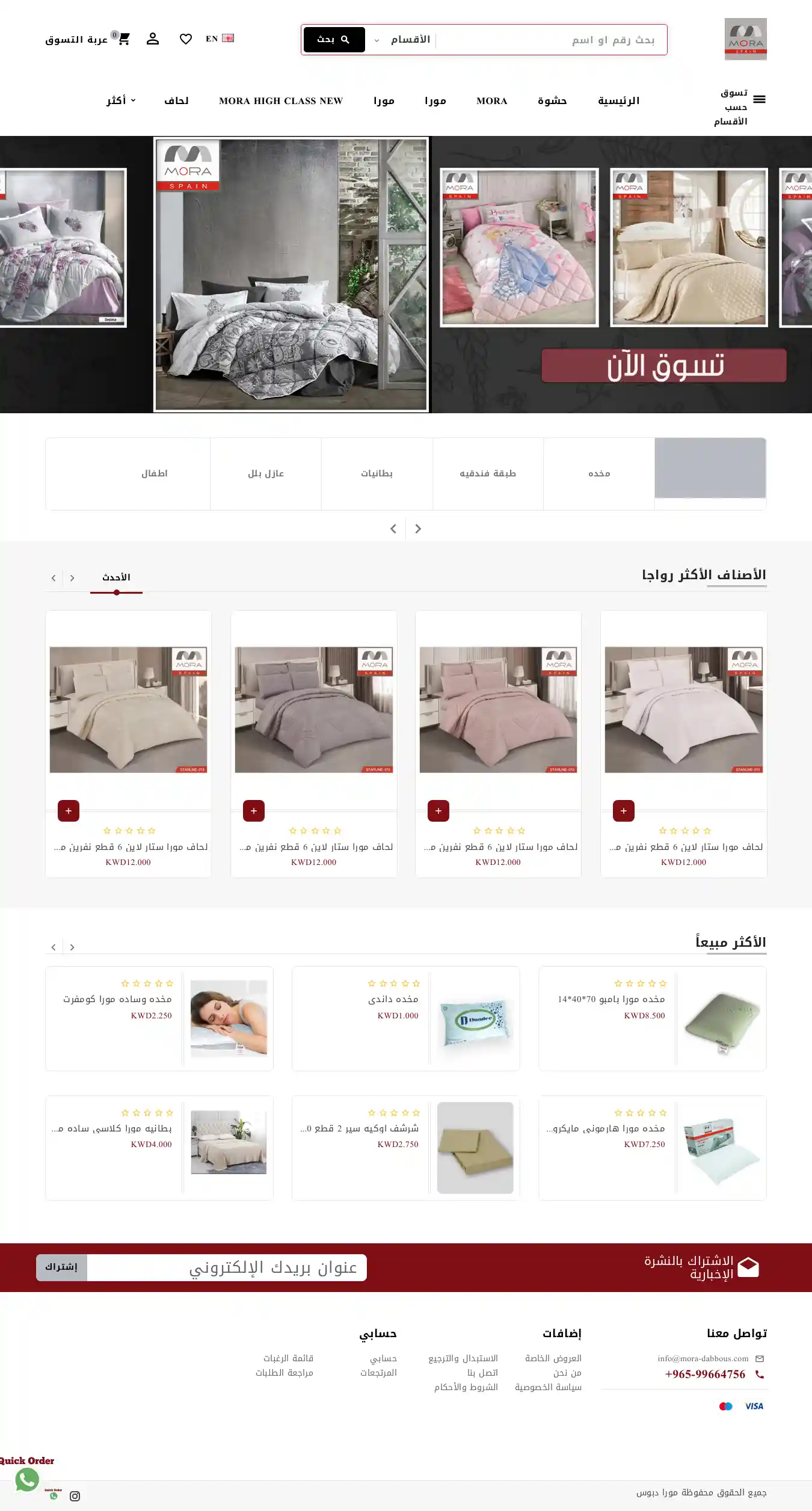
Task: Open the wishlist heart icon
Action: [186, 39]
